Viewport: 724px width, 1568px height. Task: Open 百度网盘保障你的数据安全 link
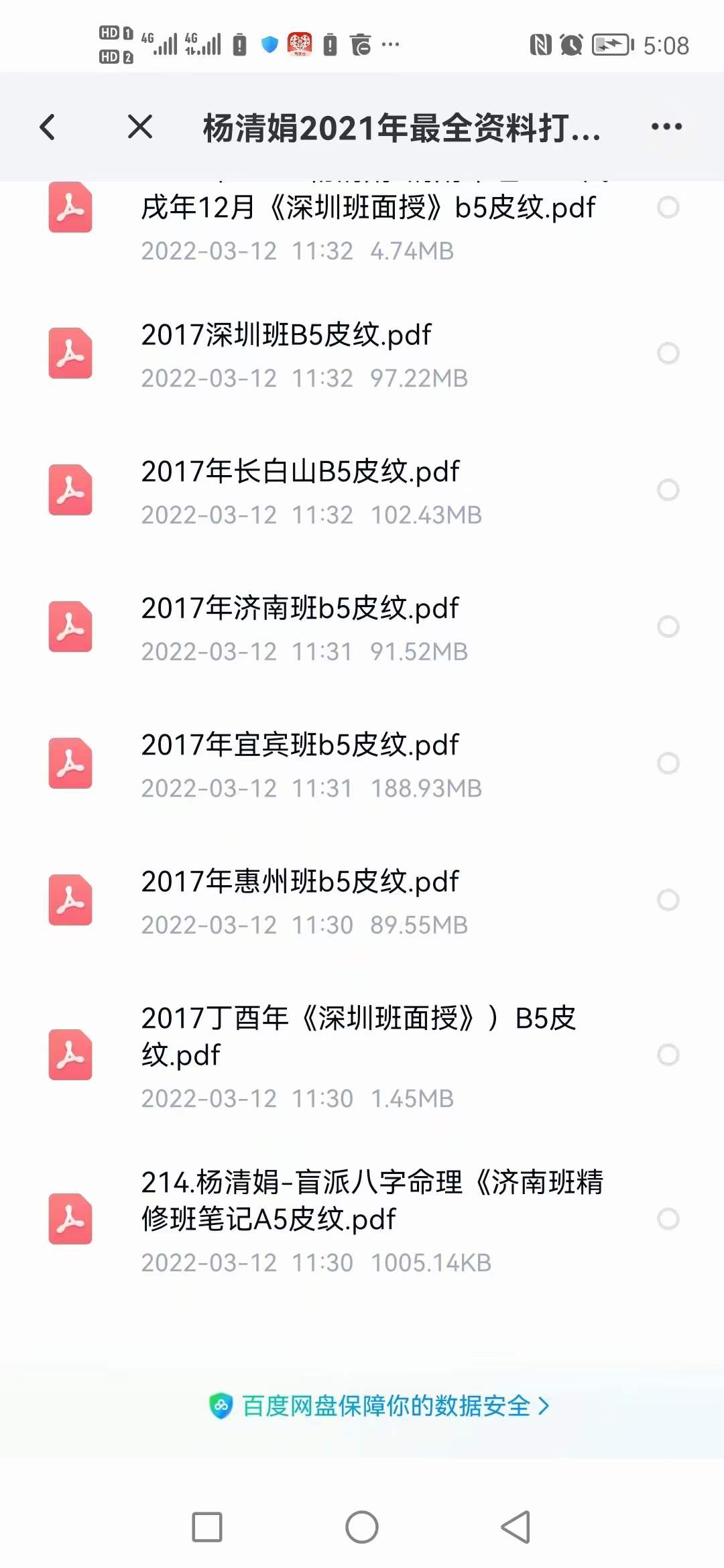tap(379, 1406)
